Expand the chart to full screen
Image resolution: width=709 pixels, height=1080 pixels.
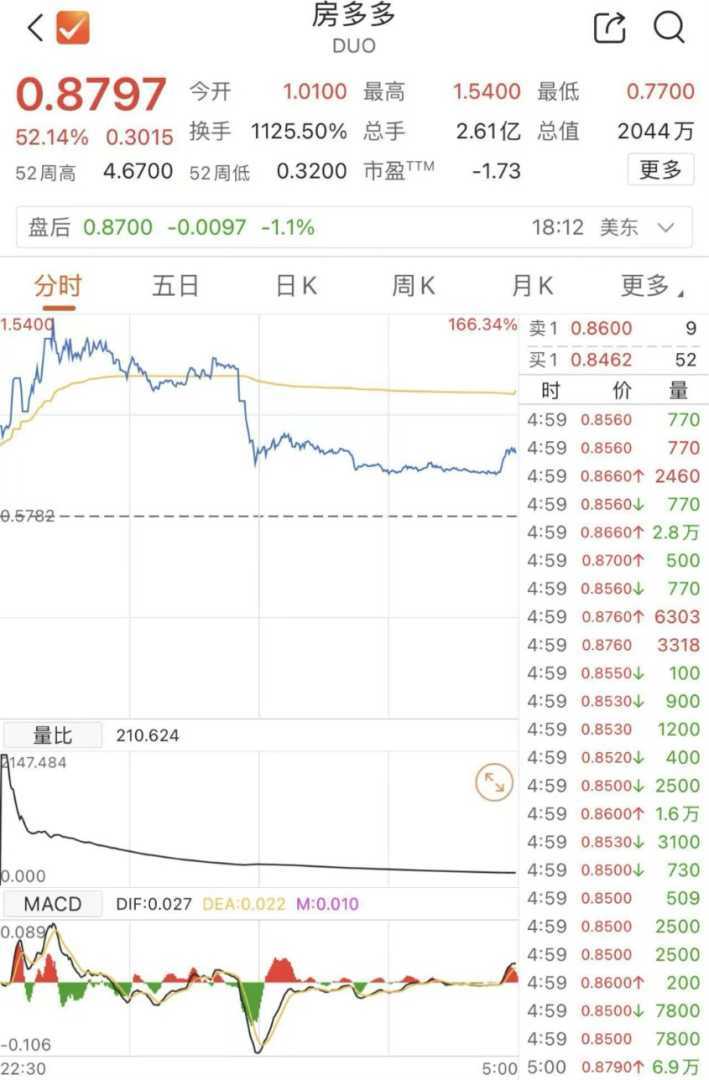(x=493, y=782)
